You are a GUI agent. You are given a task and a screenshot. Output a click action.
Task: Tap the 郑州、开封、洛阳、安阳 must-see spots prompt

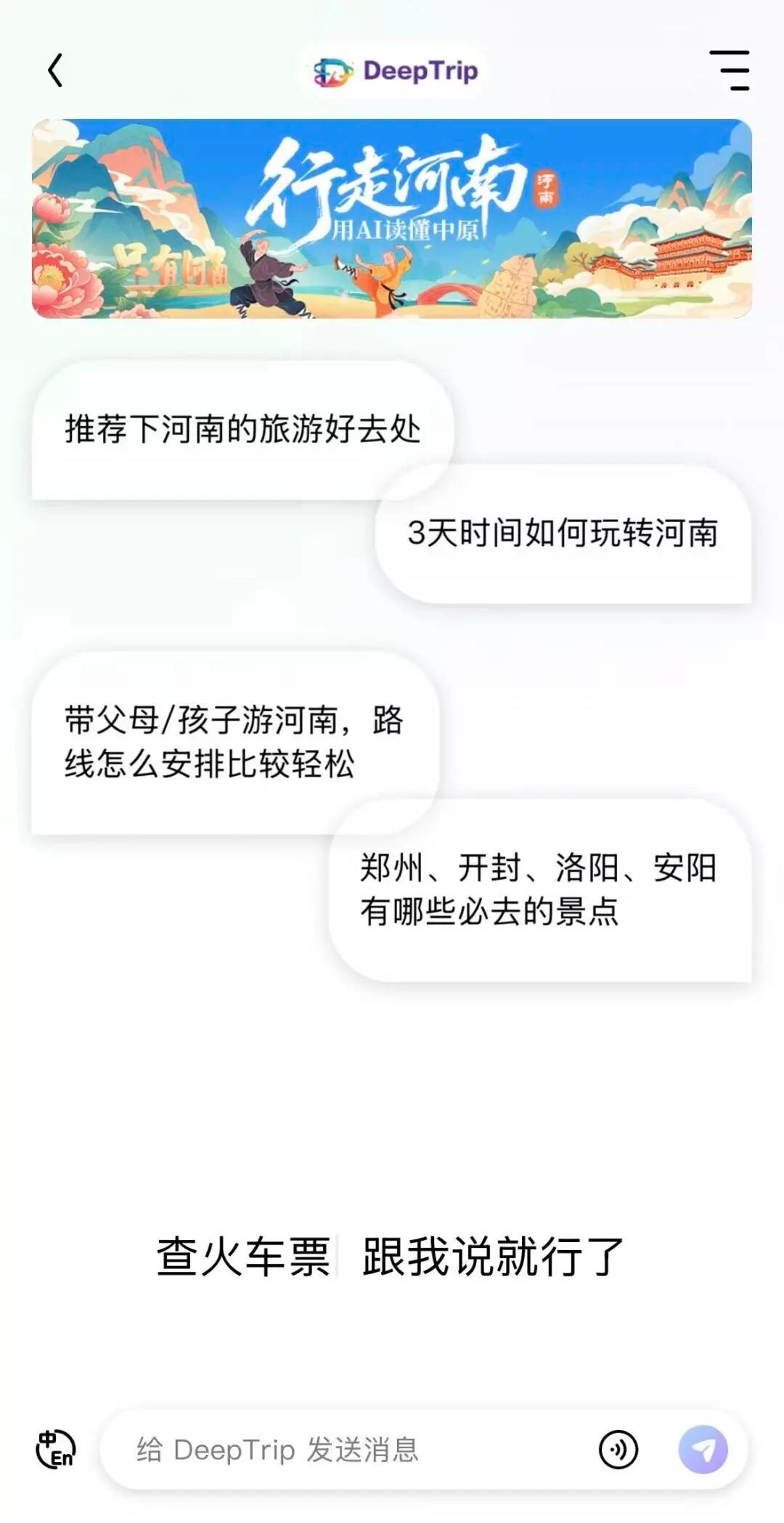[539, 889]
